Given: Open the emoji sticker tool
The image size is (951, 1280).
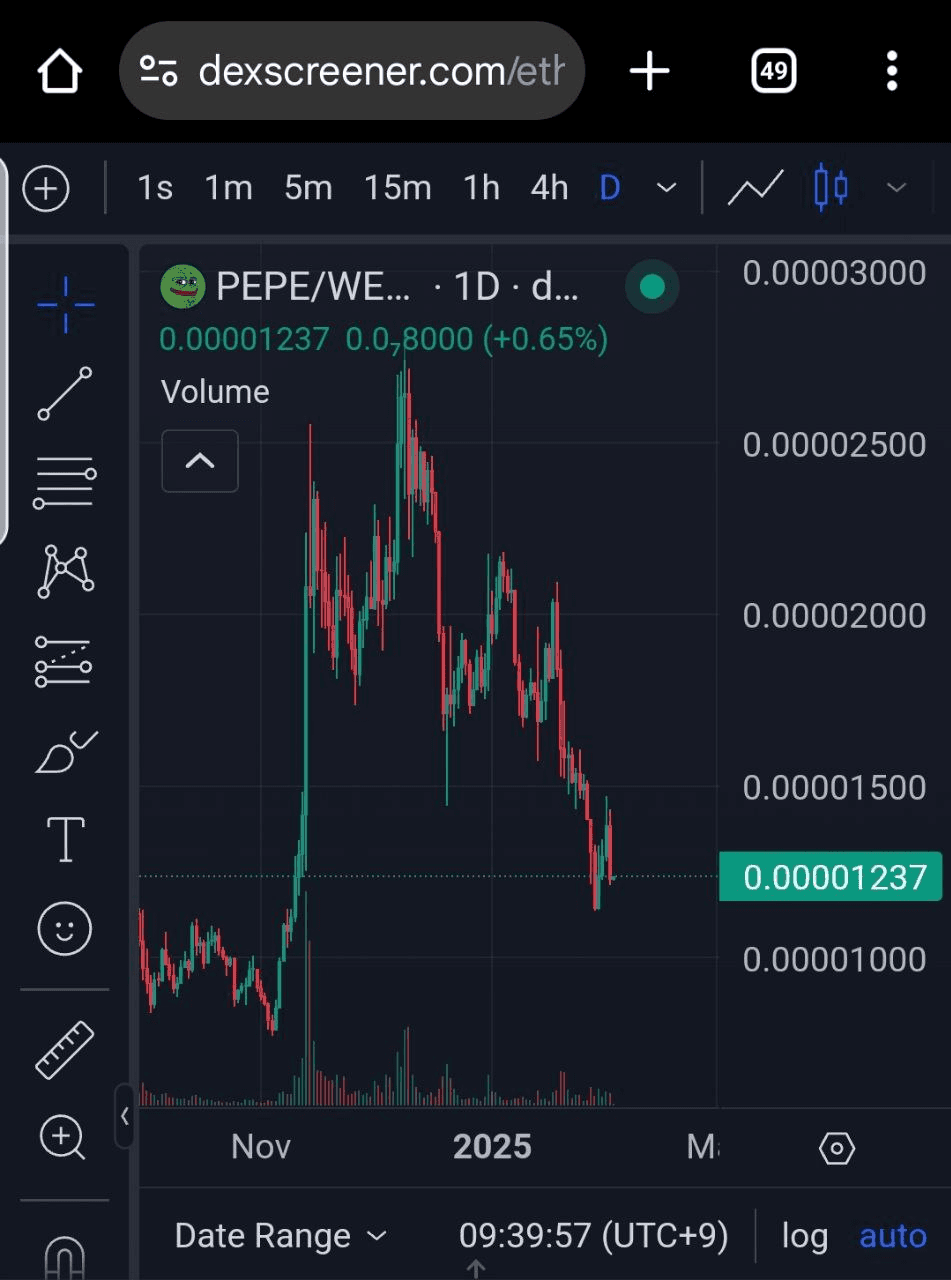Looking at the screenshot, I should [x=65, y=929].
